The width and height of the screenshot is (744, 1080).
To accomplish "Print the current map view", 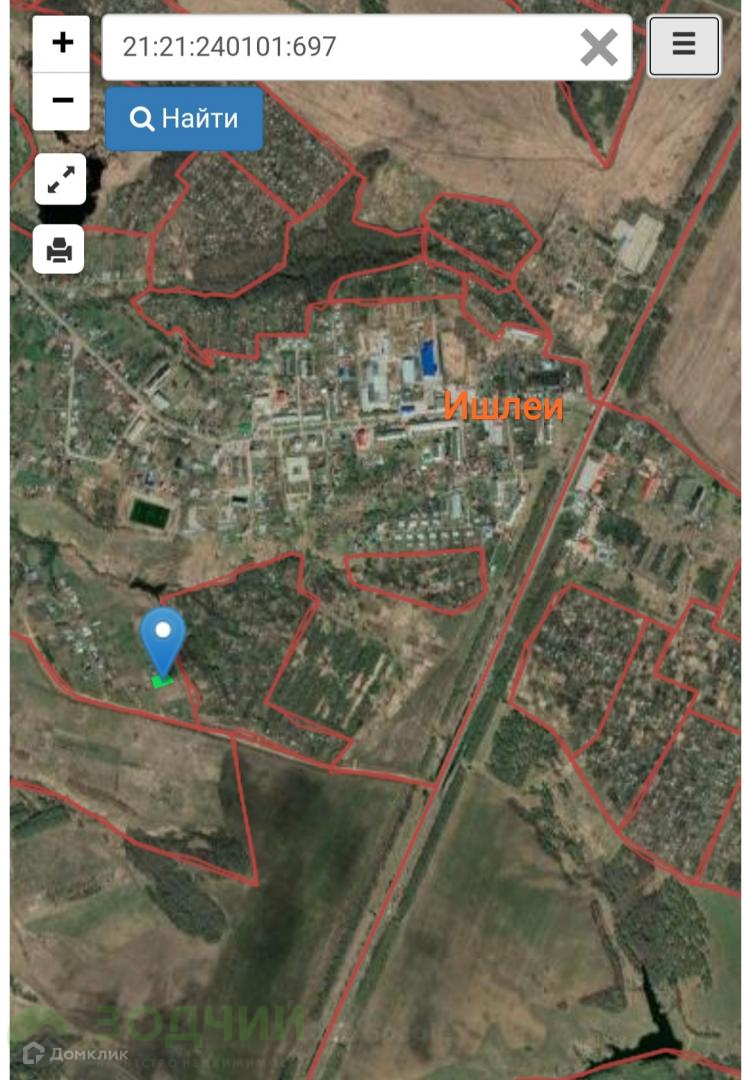I will (x=60, y=249).
